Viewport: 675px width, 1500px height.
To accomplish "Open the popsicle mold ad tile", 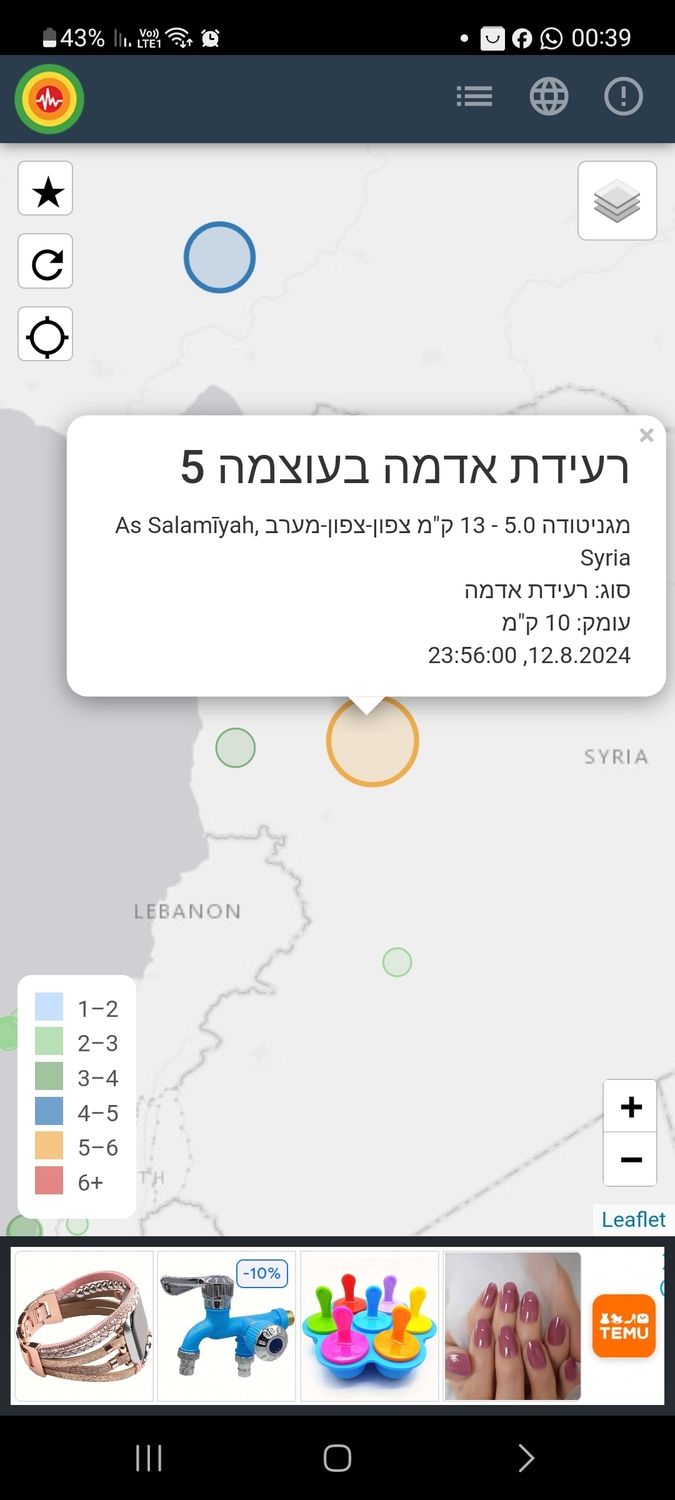I will click(370, 1326).
